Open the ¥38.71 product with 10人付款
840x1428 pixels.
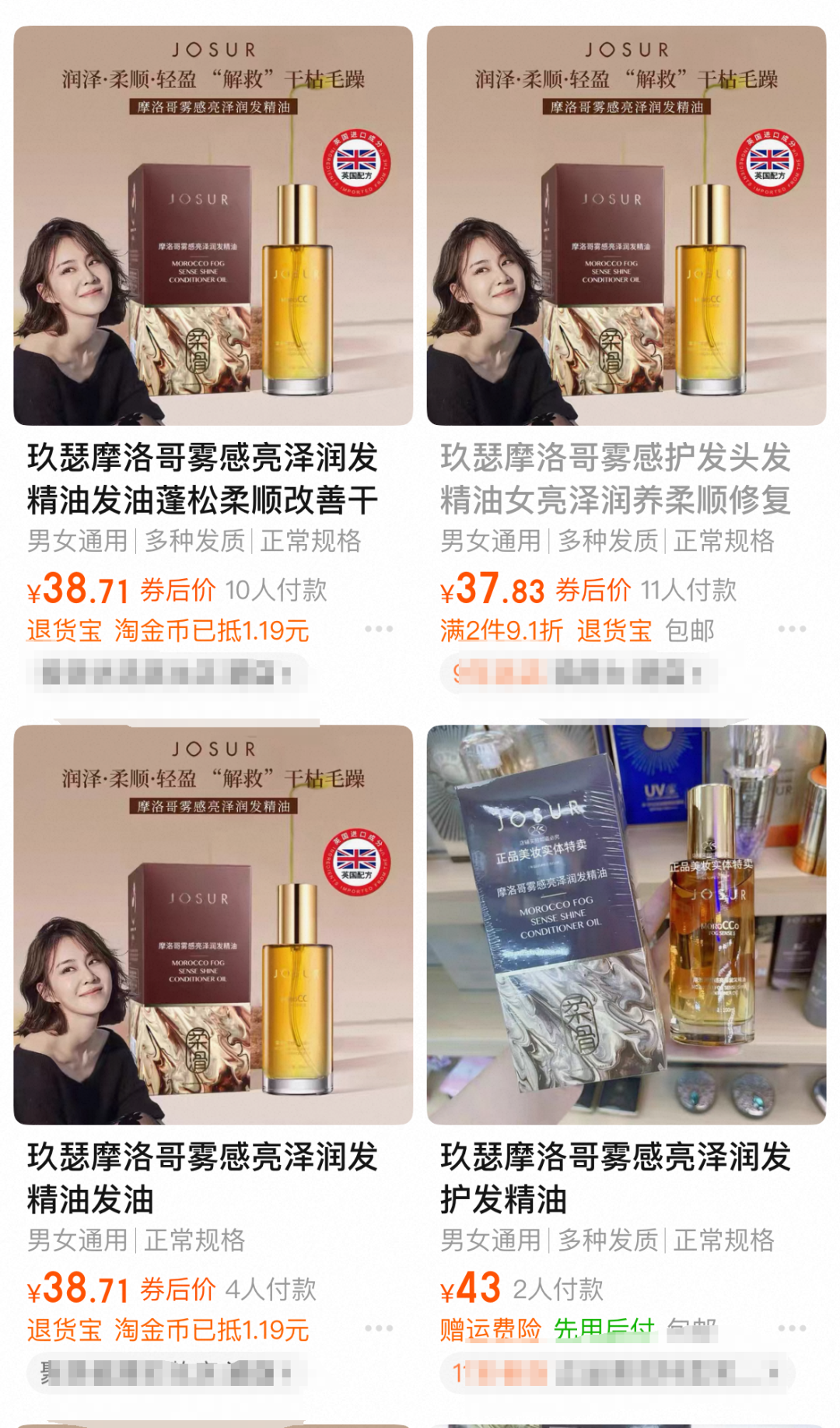[x=213, y=226]
